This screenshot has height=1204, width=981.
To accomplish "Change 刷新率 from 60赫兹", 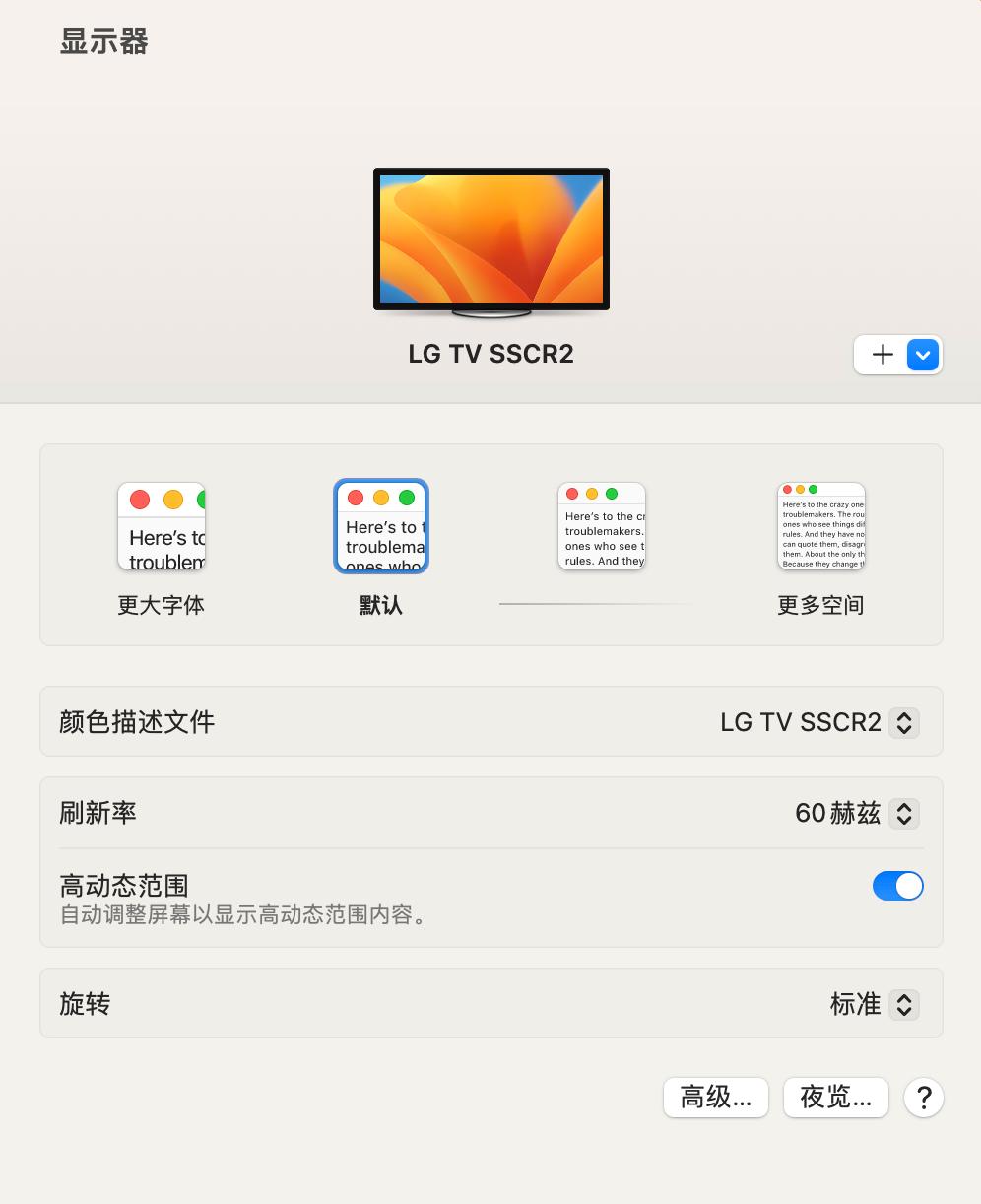I will [902, 814].
